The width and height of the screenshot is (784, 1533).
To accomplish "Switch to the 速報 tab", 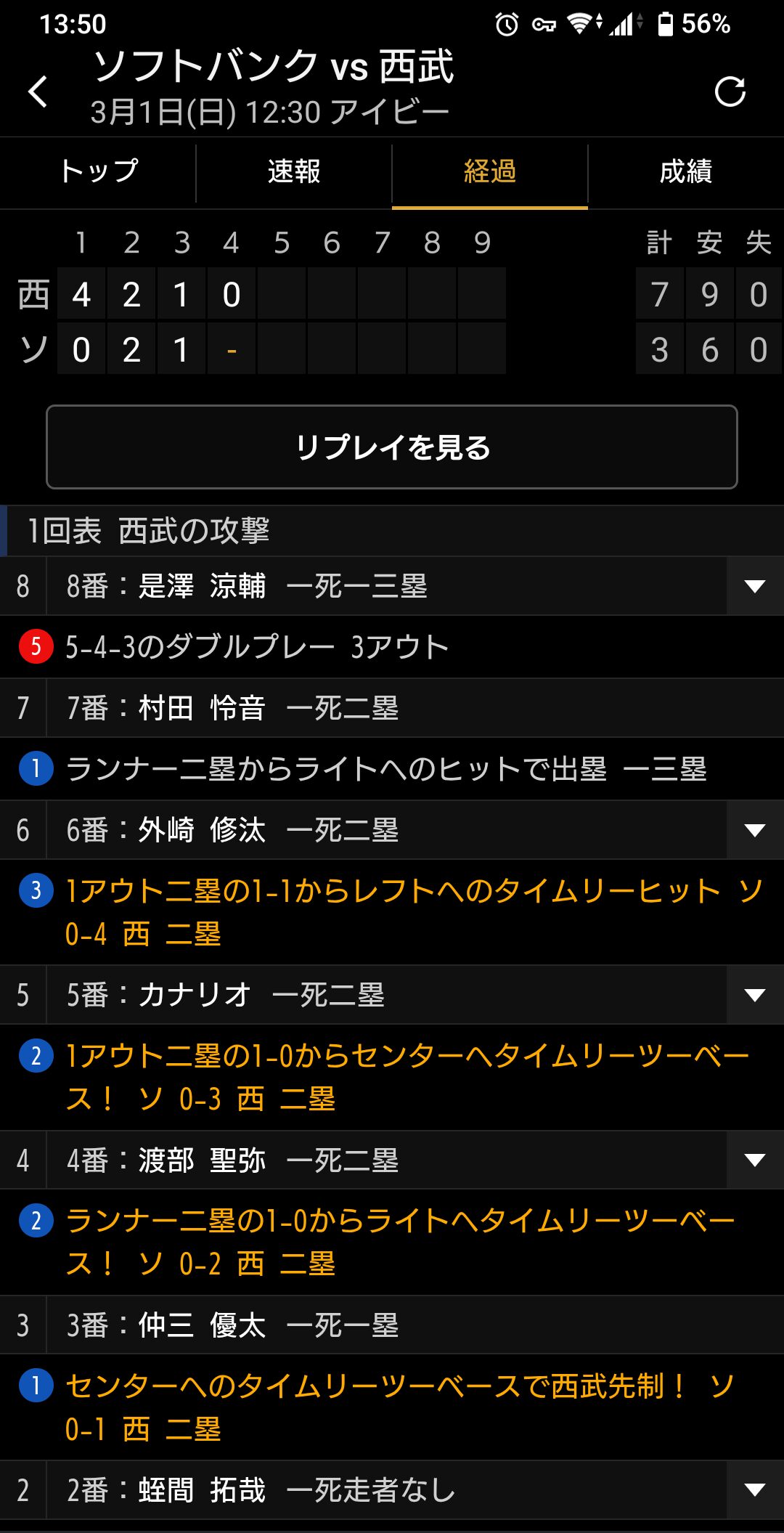I will click(x=294, y=172).
